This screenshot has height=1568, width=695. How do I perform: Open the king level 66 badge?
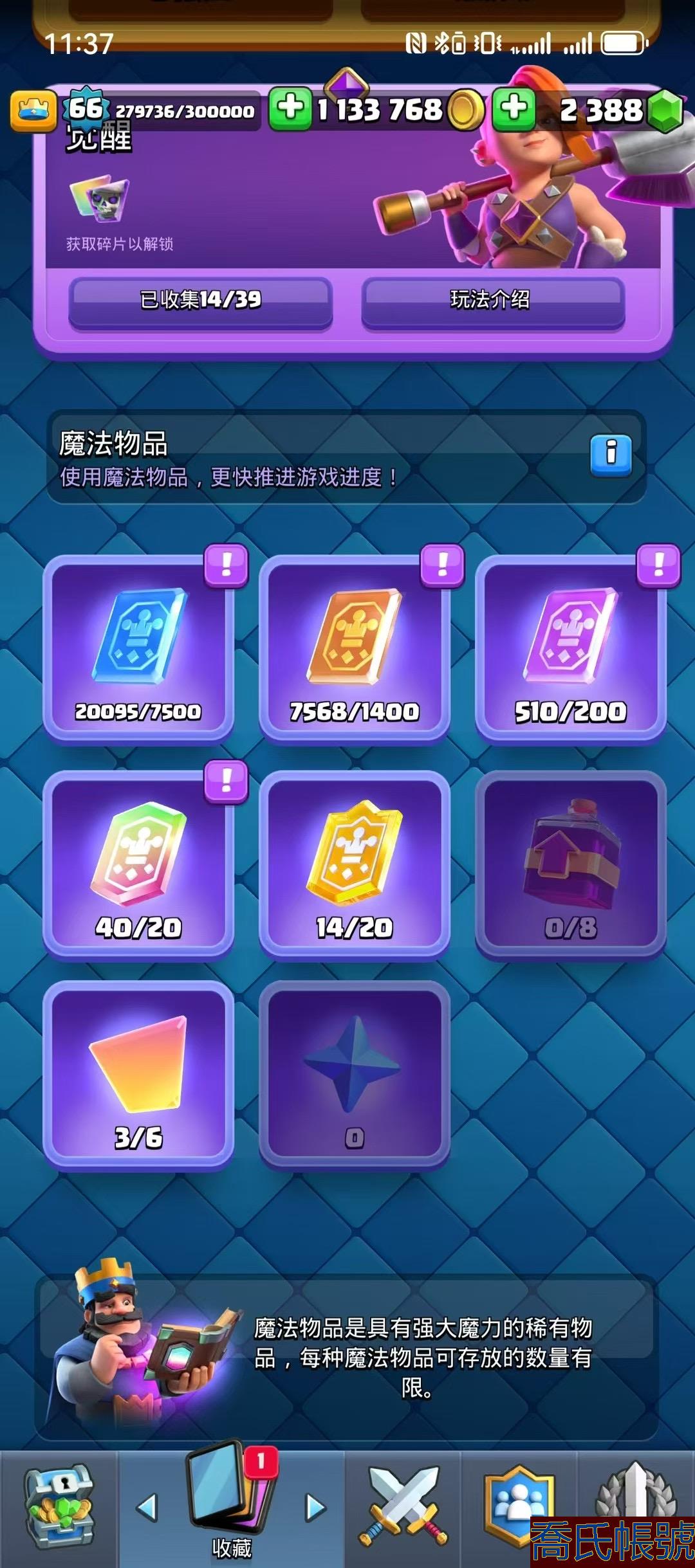click(85, 109)
